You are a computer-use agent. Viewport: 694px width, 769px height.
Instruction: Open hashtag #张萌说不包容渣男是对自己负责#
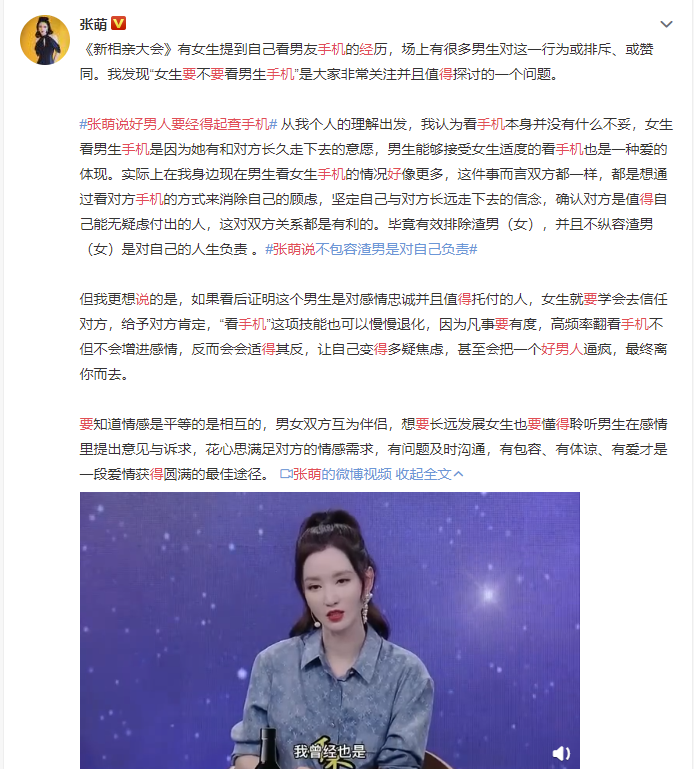(x=371, y=249)
